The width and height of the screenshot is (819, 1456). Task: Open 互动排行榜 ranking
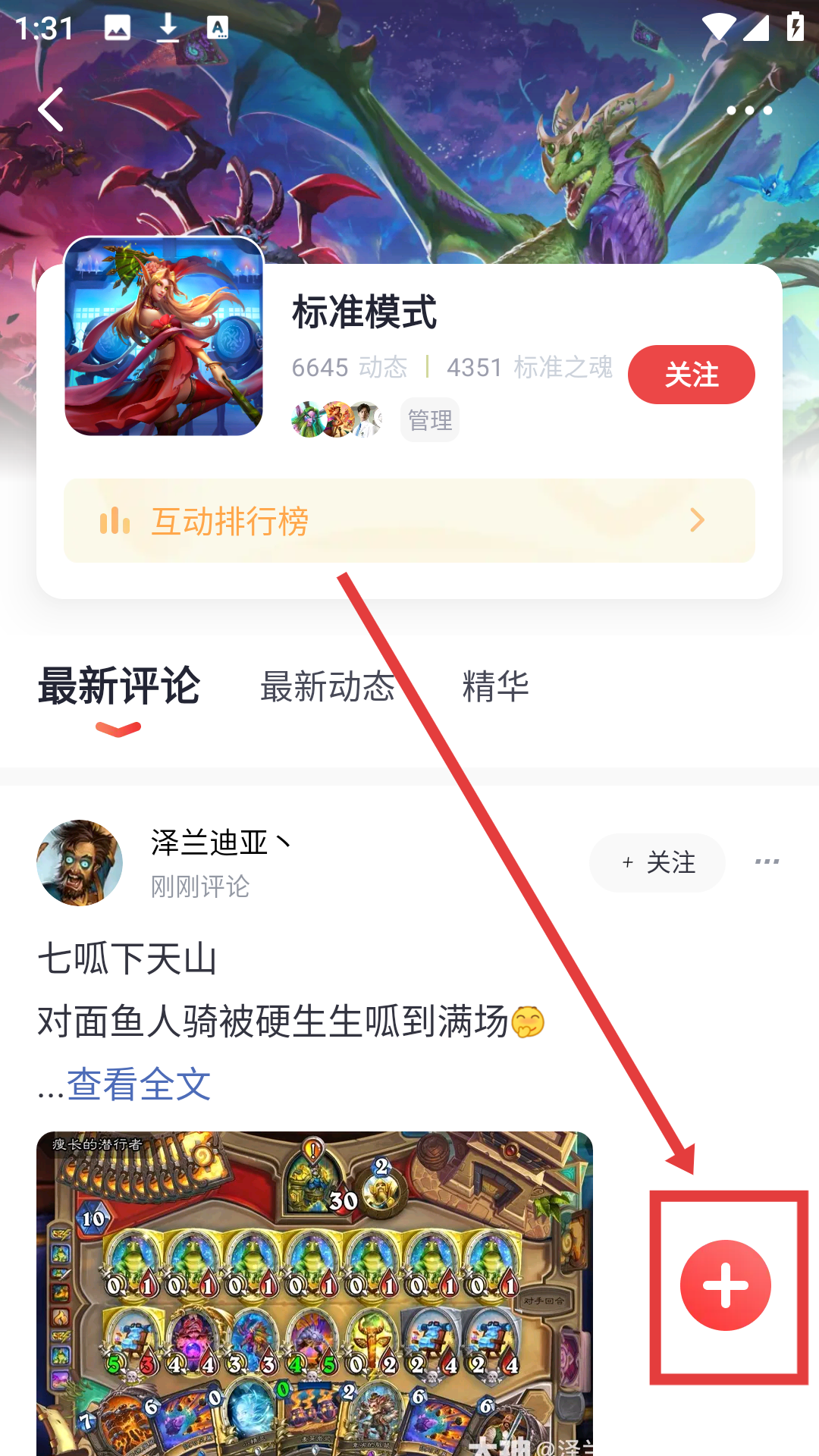coord(409,520)
